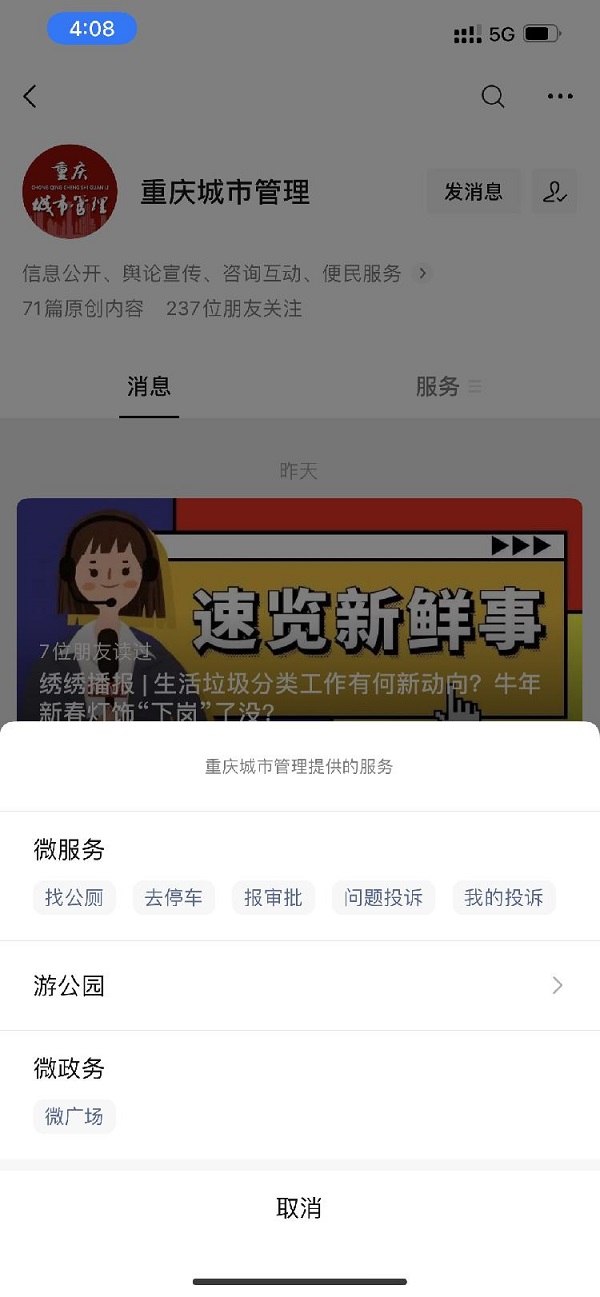Open 问题投诉 to file a complaint
The image size is (600, 1297).
383,897
